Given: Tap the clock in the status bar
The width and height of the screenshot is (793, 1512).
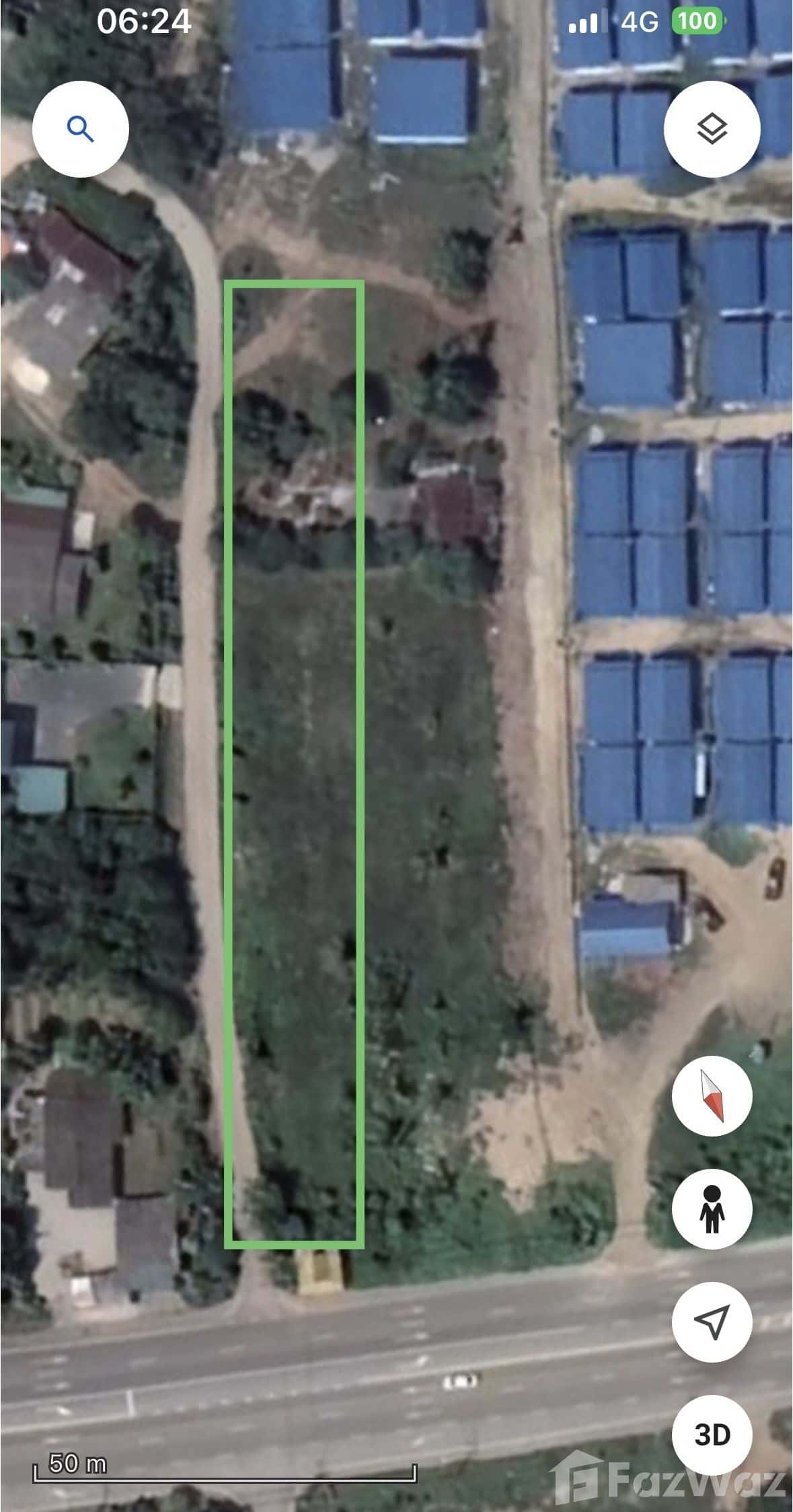Looking at the screenshot, I should (x=145, y=20).
